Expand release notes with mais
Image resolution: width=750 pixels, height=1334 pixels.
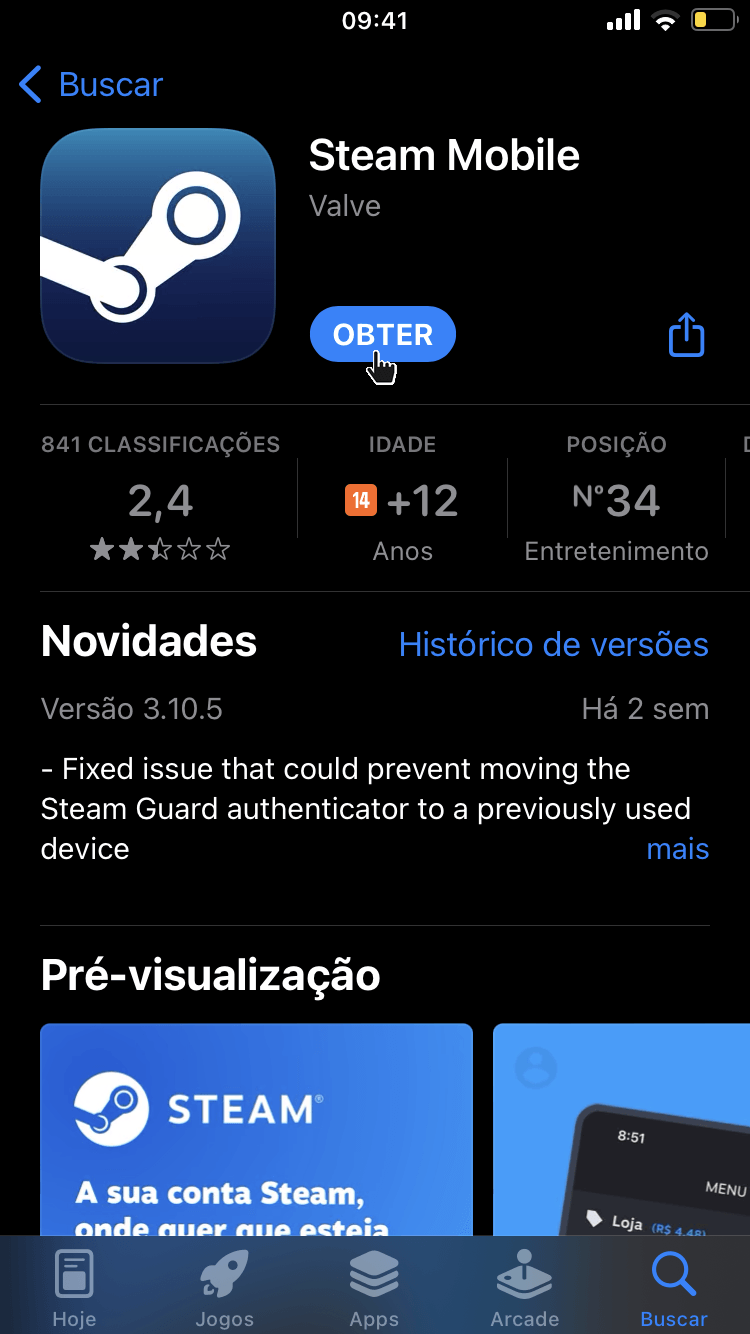(677, 849)
